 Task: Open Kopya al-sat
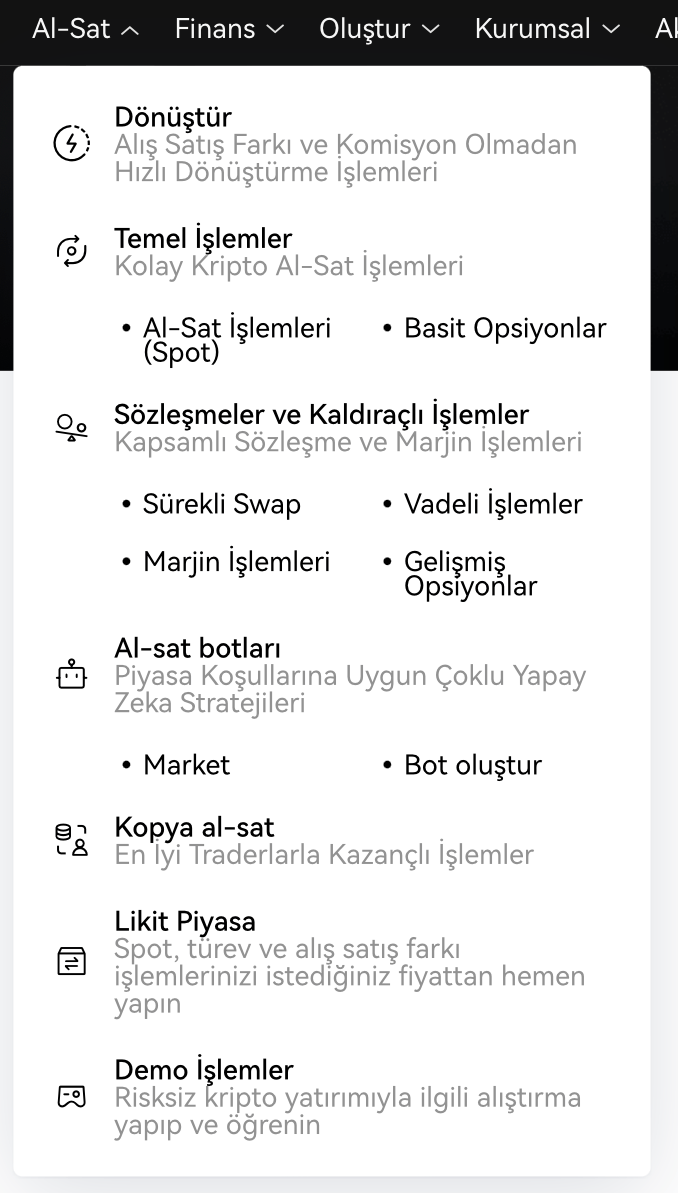click(x=194, y=828)
